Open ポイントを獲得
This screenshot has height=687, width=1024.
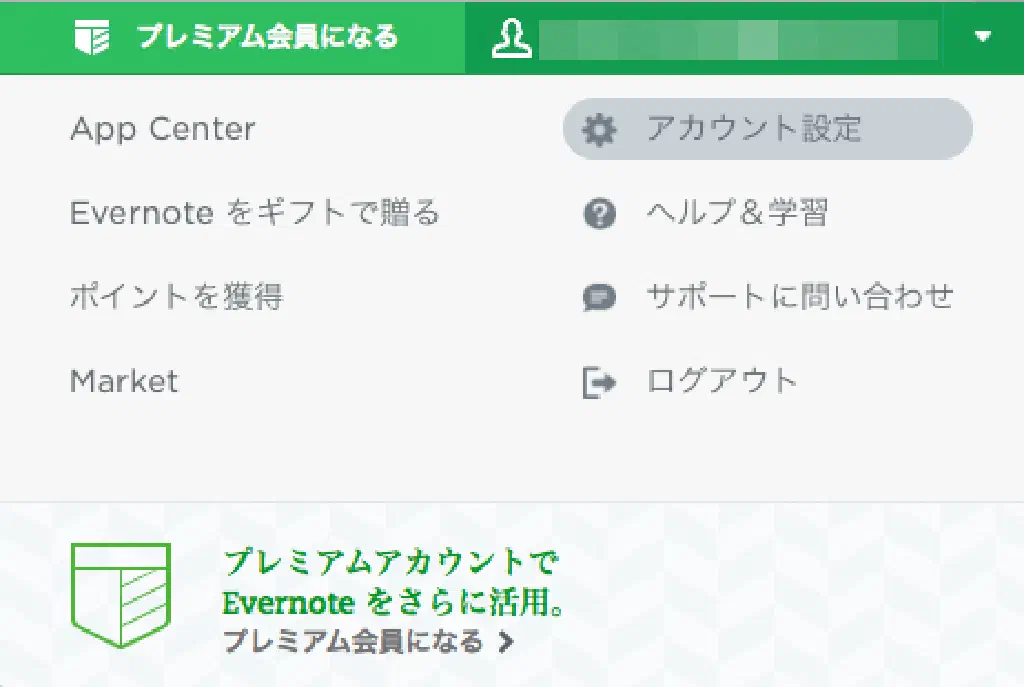coord(177,297)
